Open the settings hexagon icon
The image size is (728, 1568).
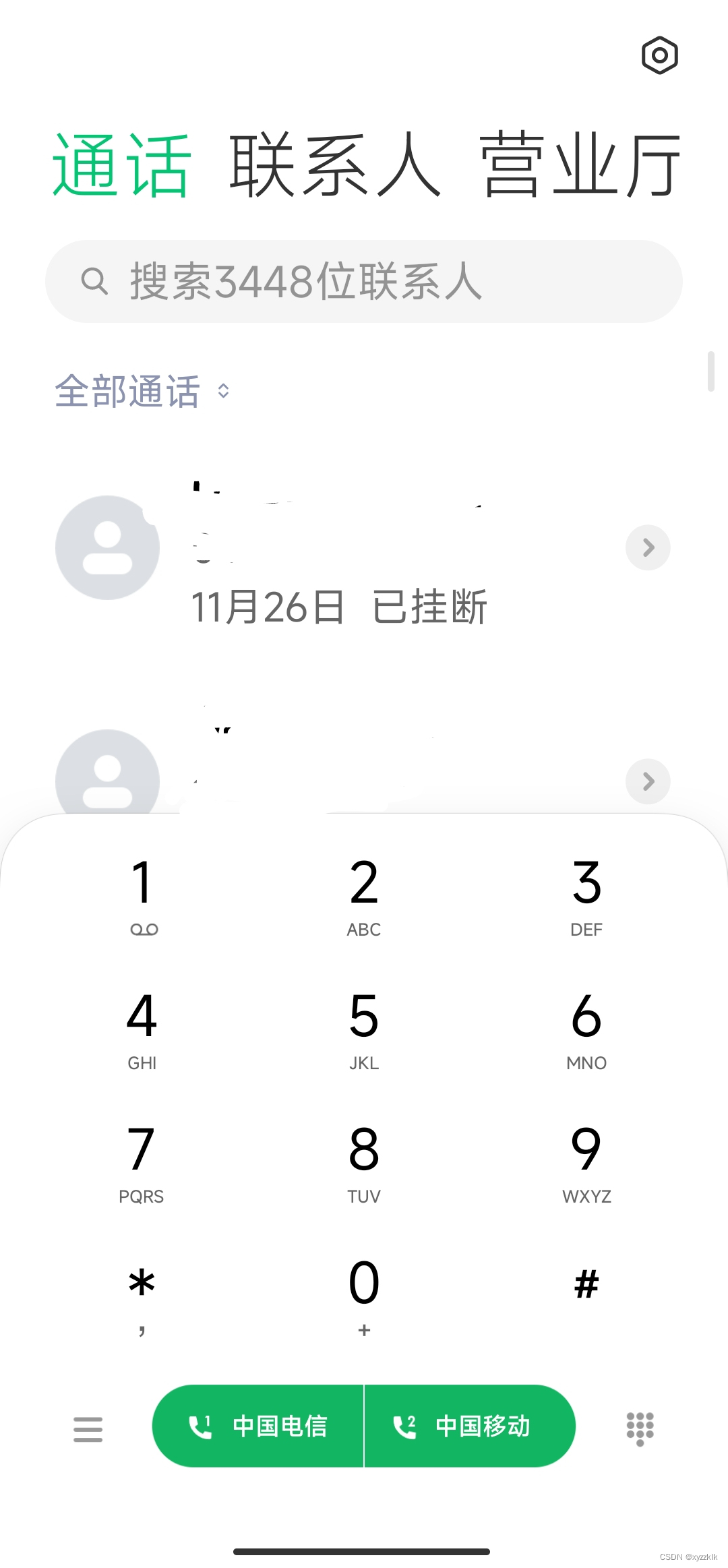coord(659,55)
